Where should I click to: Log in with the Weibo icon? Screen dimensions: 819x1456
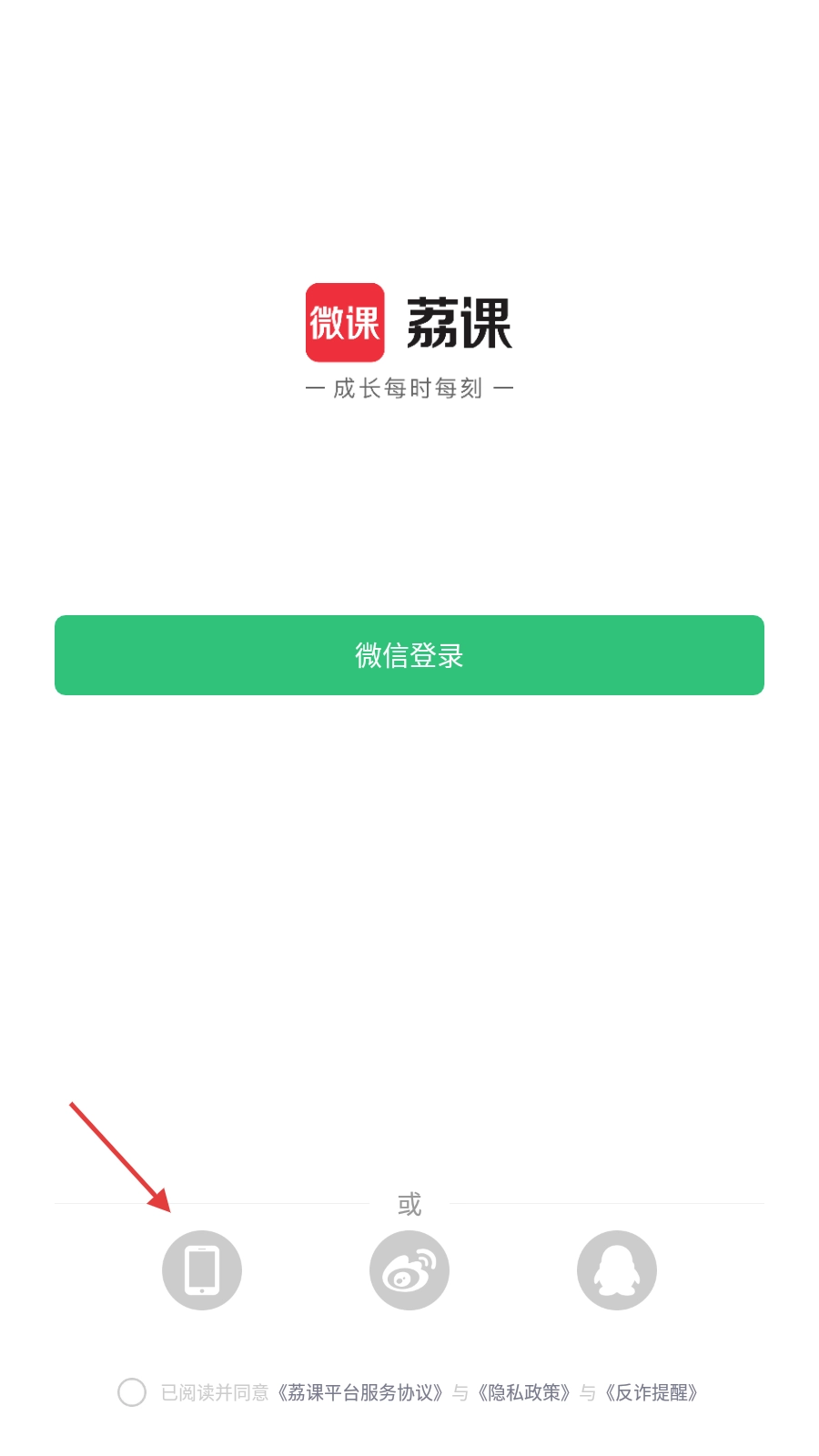point(409,1270)
